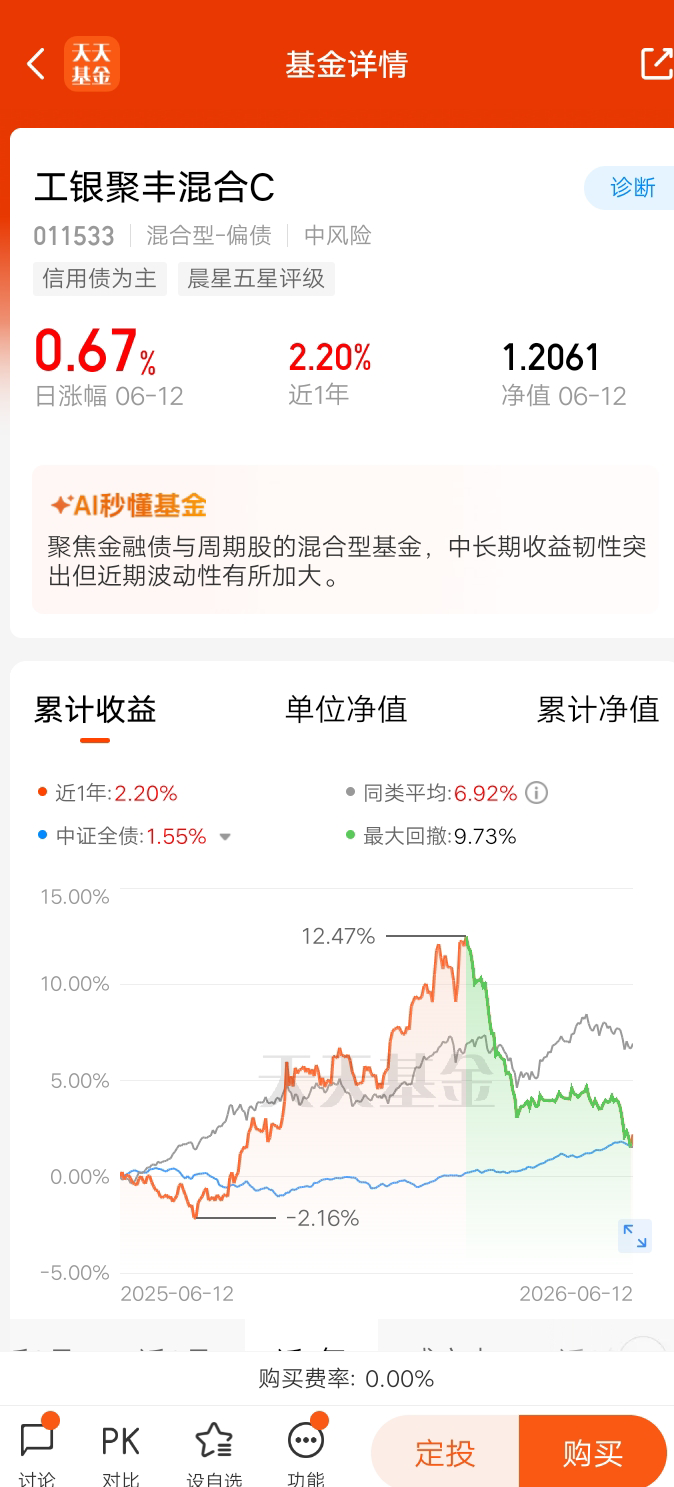Open the 讨论 discussion section
This screenshot has width=674, height=1487.
[x=38, y=1452]
